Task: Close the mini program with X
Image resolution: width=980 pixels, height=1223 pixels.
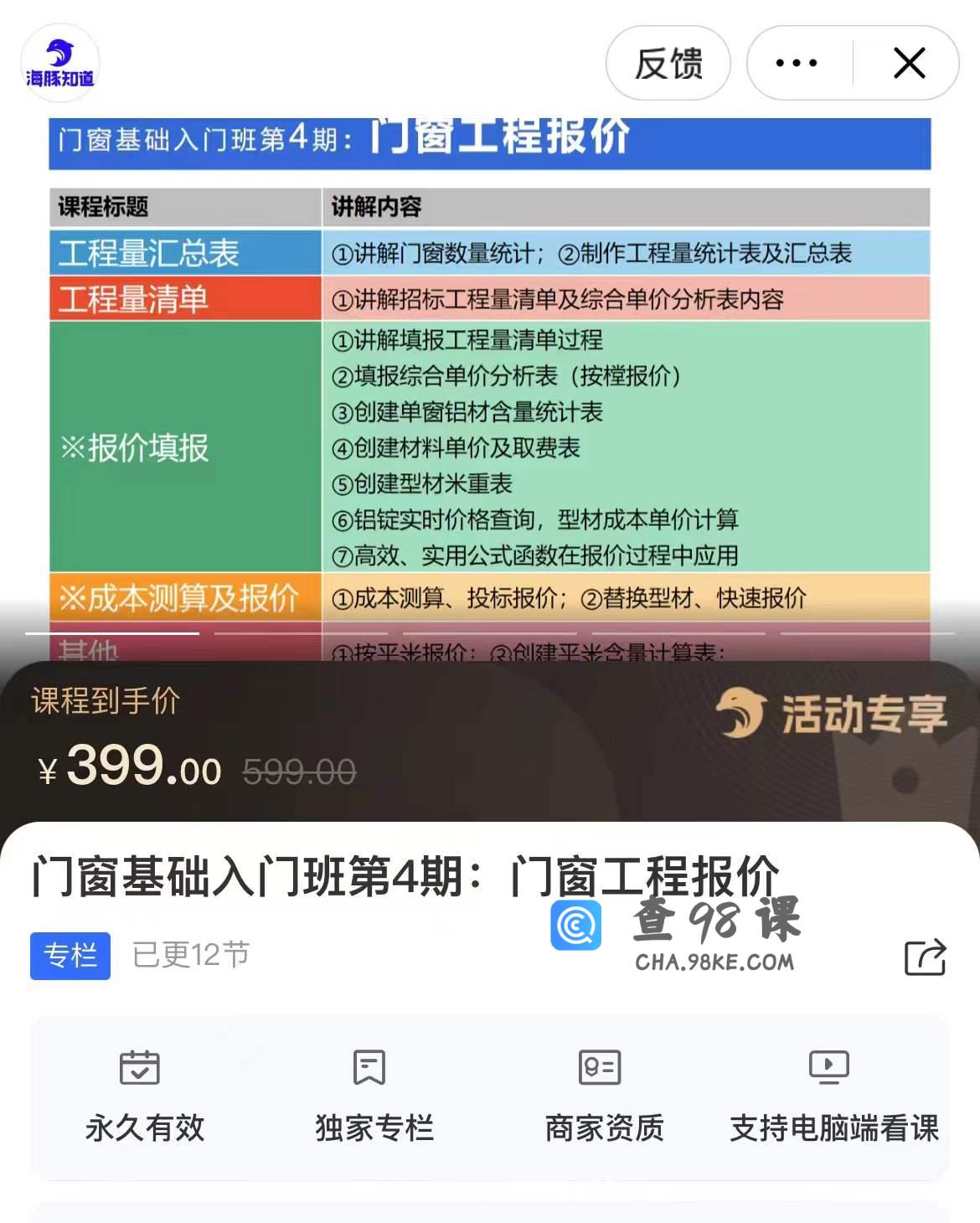Action: [x=909, y=64]
